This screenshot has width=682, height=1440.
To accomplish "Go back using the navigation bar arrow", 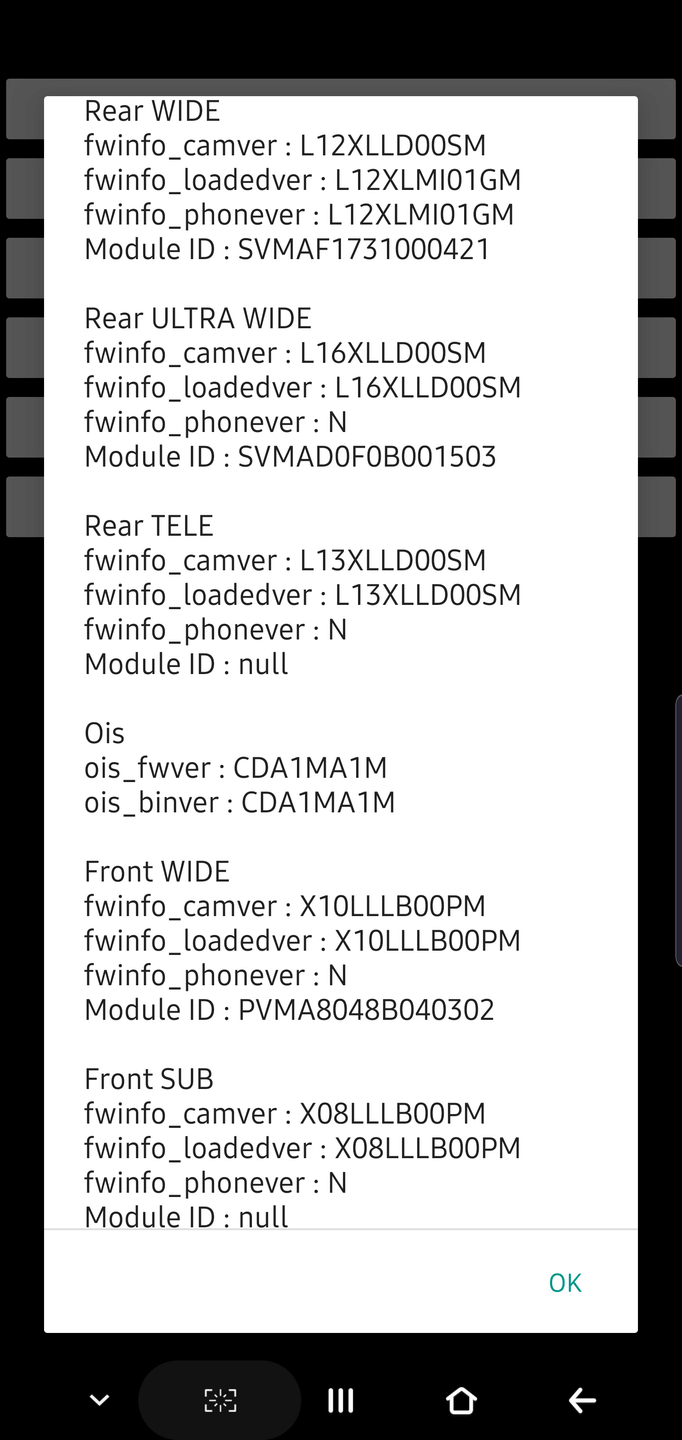I will click(582, 1401).
